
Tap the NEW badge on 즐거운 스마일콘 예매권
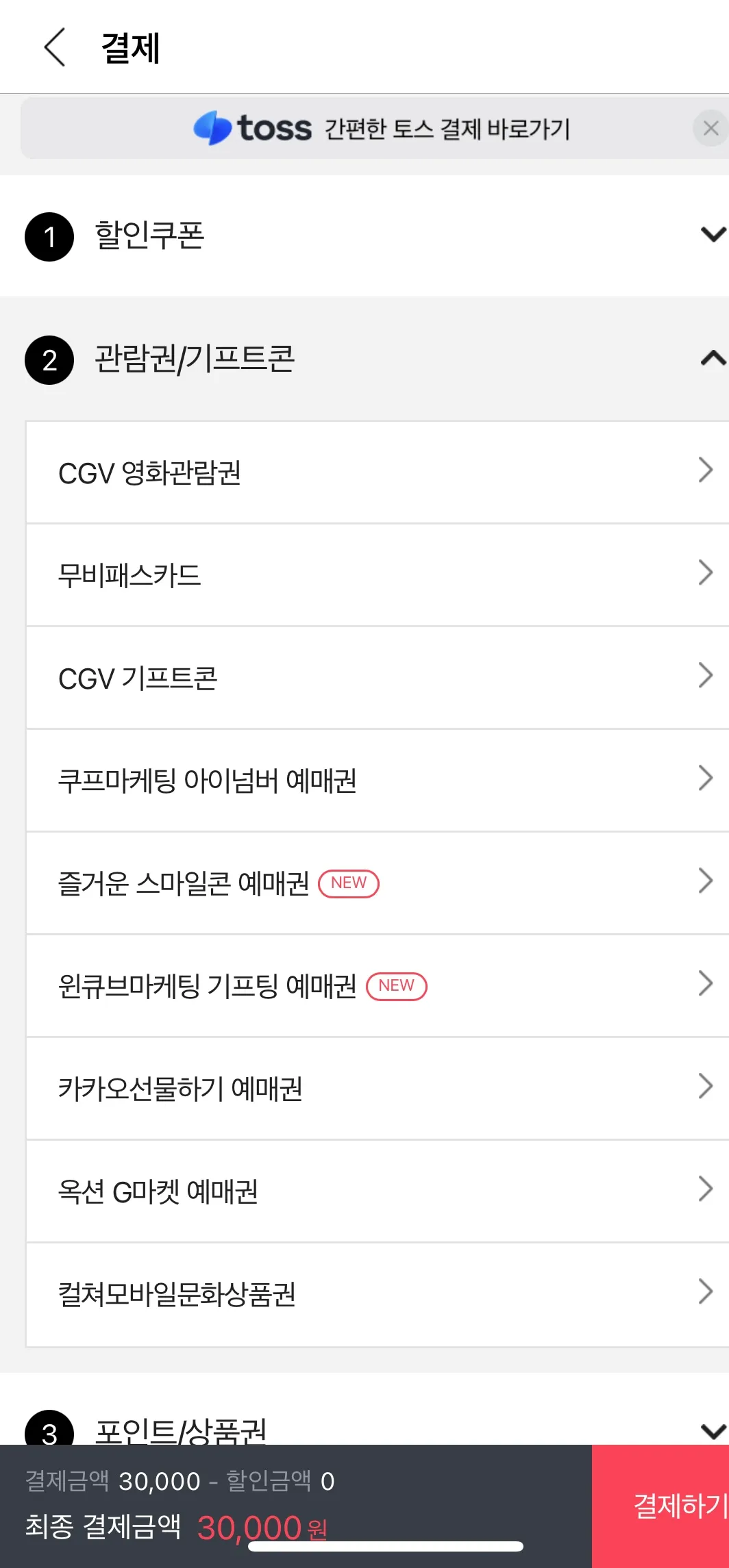tap(348, 883)
